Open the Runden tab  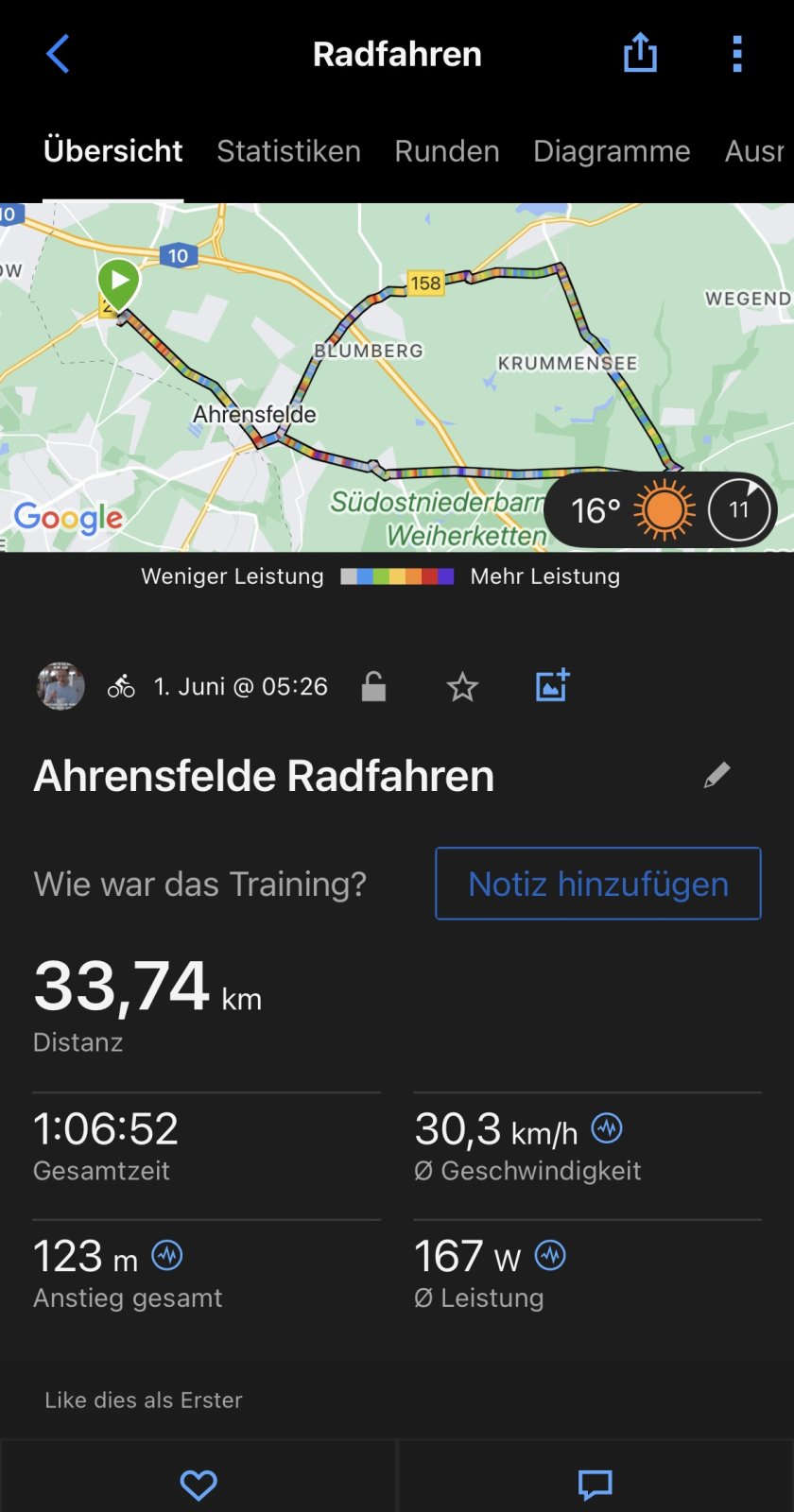447,151
